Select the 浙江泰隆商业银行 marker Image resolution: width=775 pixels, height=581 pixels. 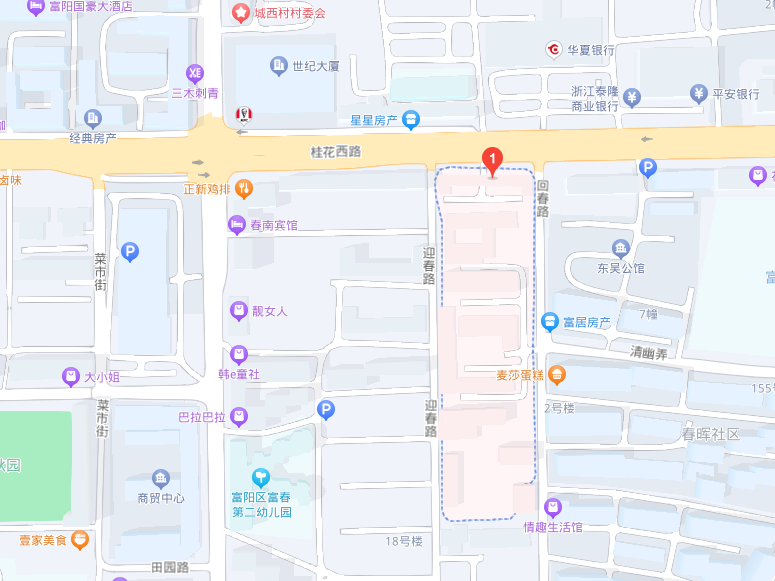pos(632,97)
